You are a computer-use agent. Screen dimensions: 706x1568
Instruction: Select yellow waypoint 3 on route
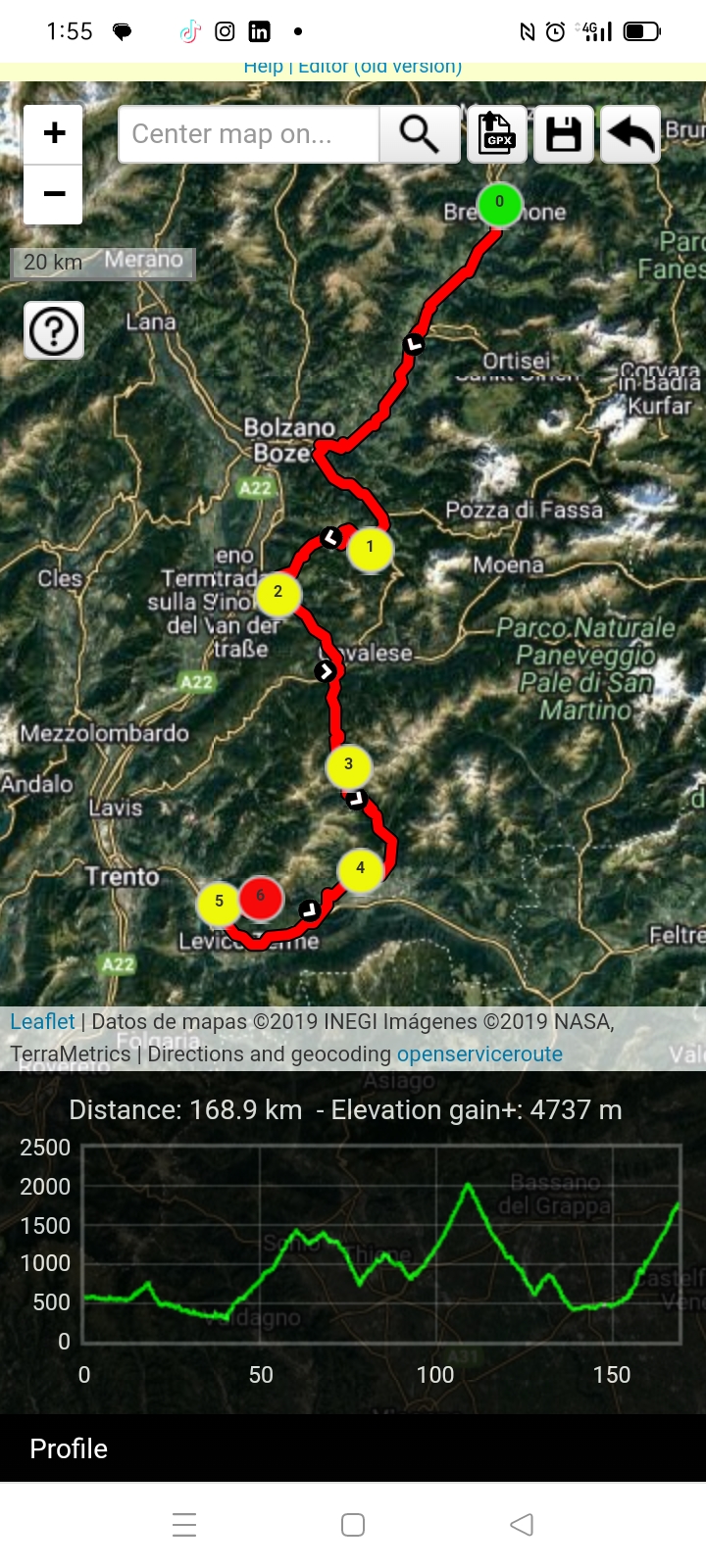348,765
